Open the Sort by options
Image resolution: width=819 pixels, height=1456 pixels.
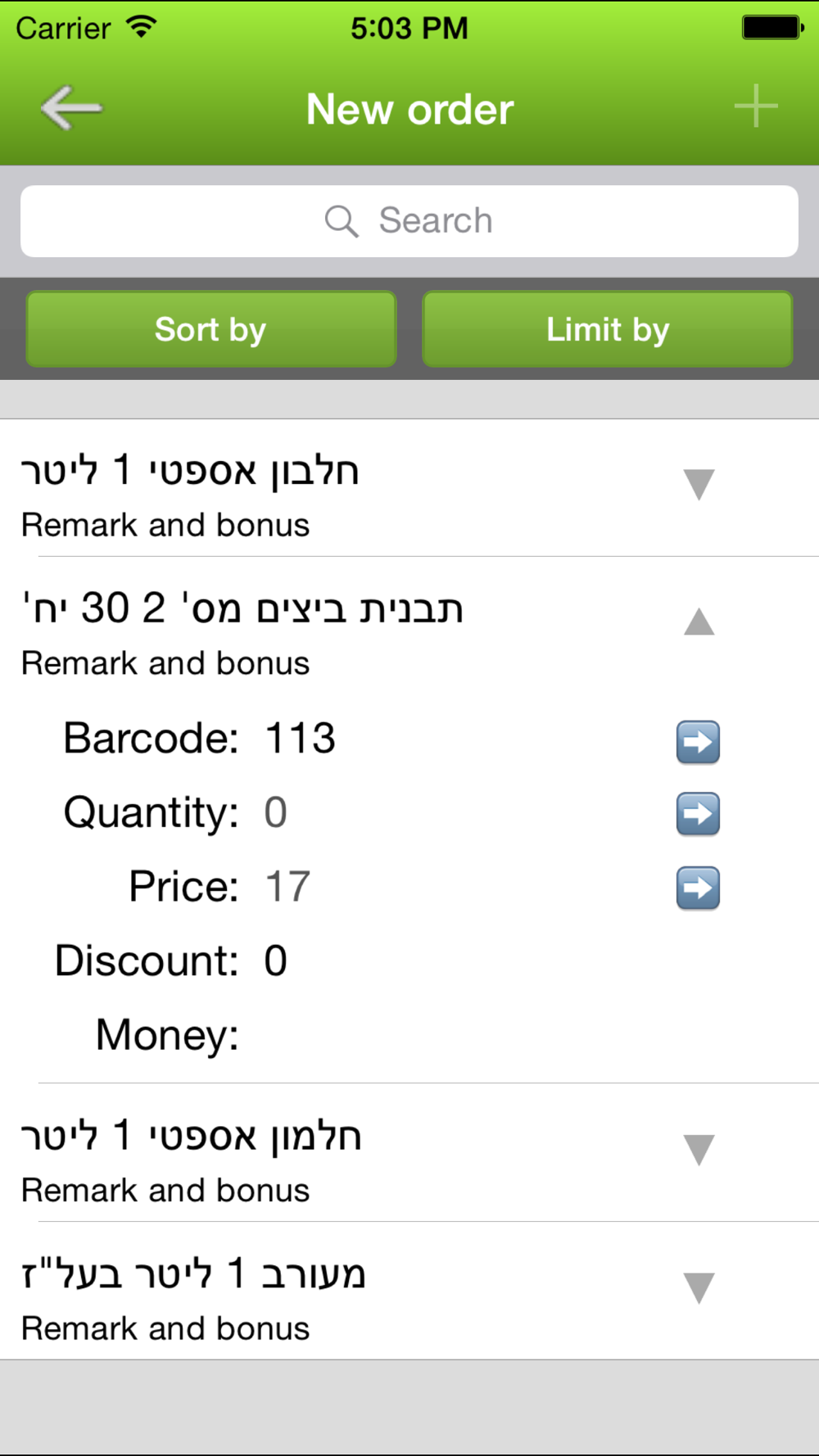211,329
